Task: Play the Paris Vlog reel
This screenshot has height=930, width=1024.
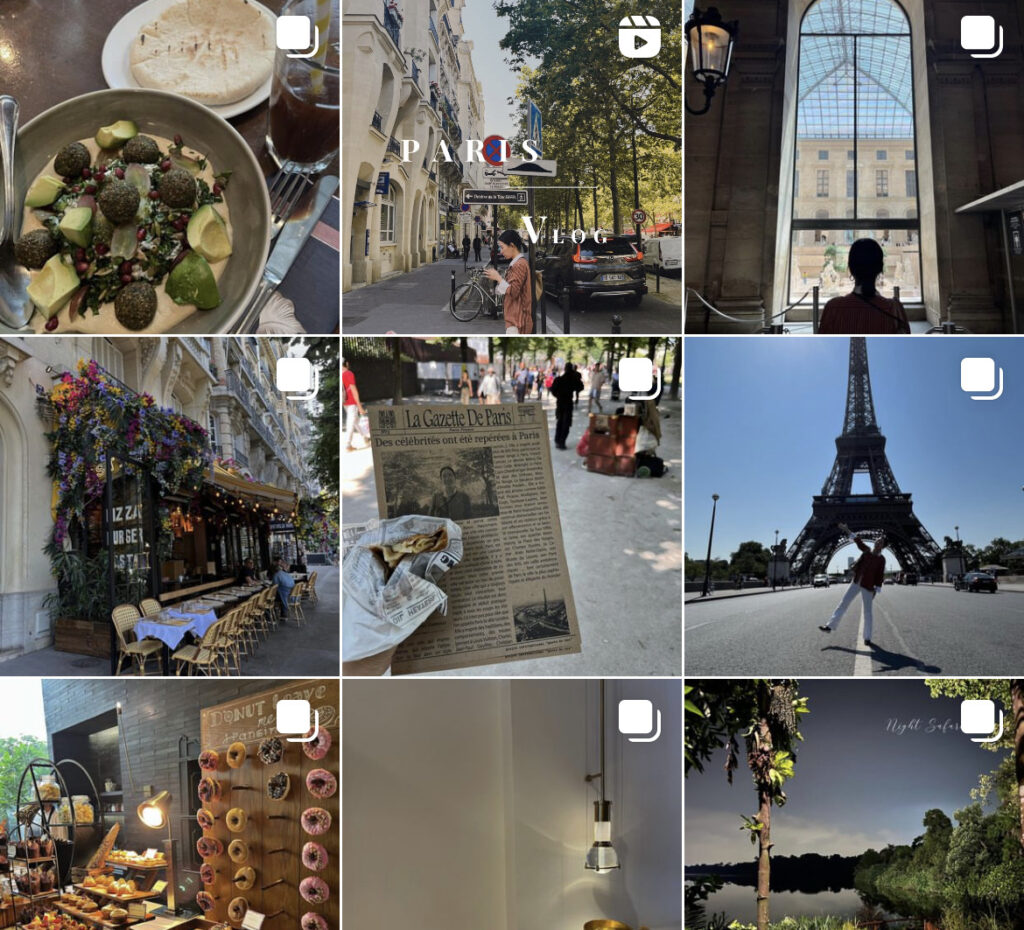Action: click(x=511, y=166)
